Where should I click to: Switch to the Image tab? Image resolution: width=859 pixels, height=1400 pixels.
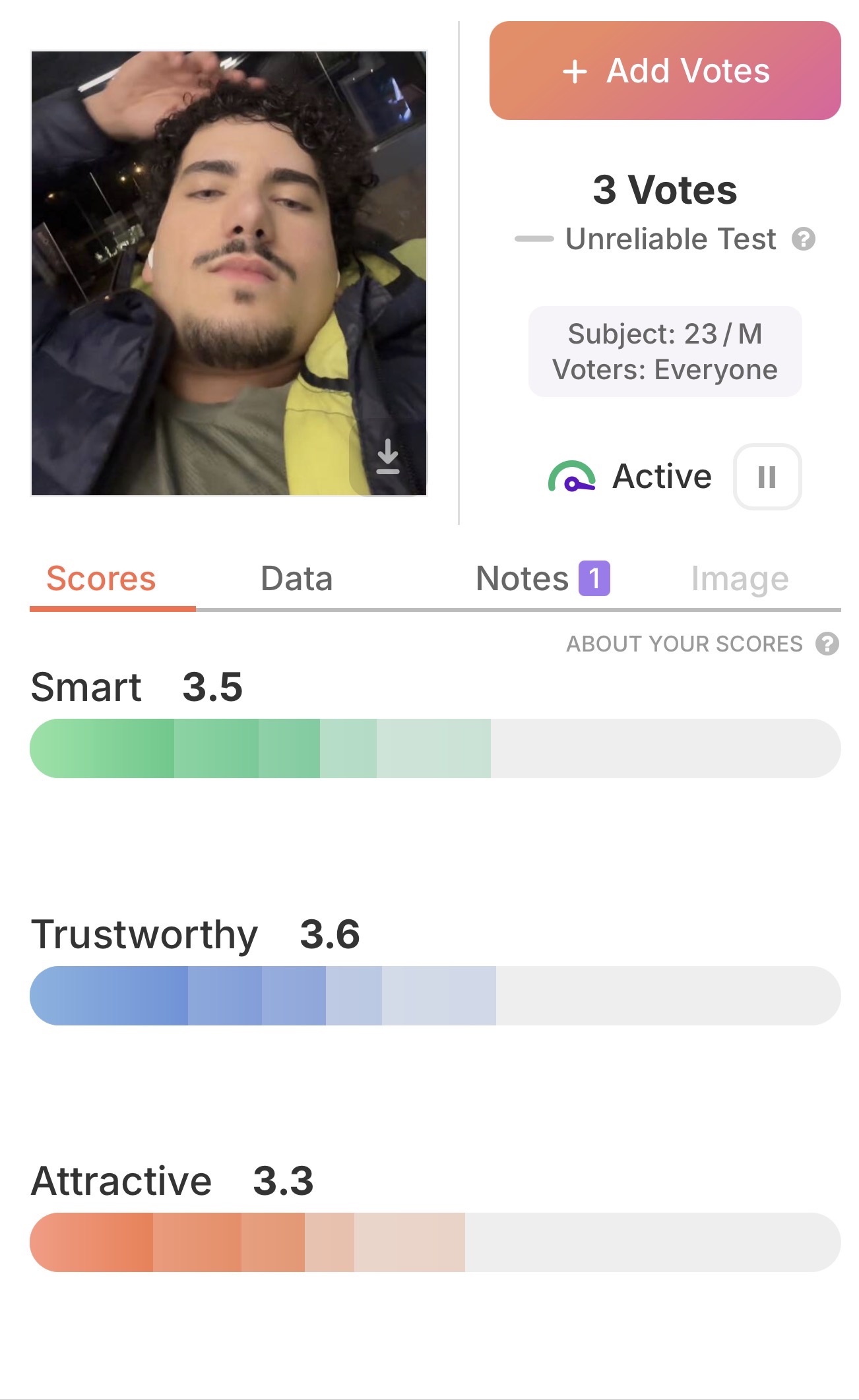click(x=739, y=579)
